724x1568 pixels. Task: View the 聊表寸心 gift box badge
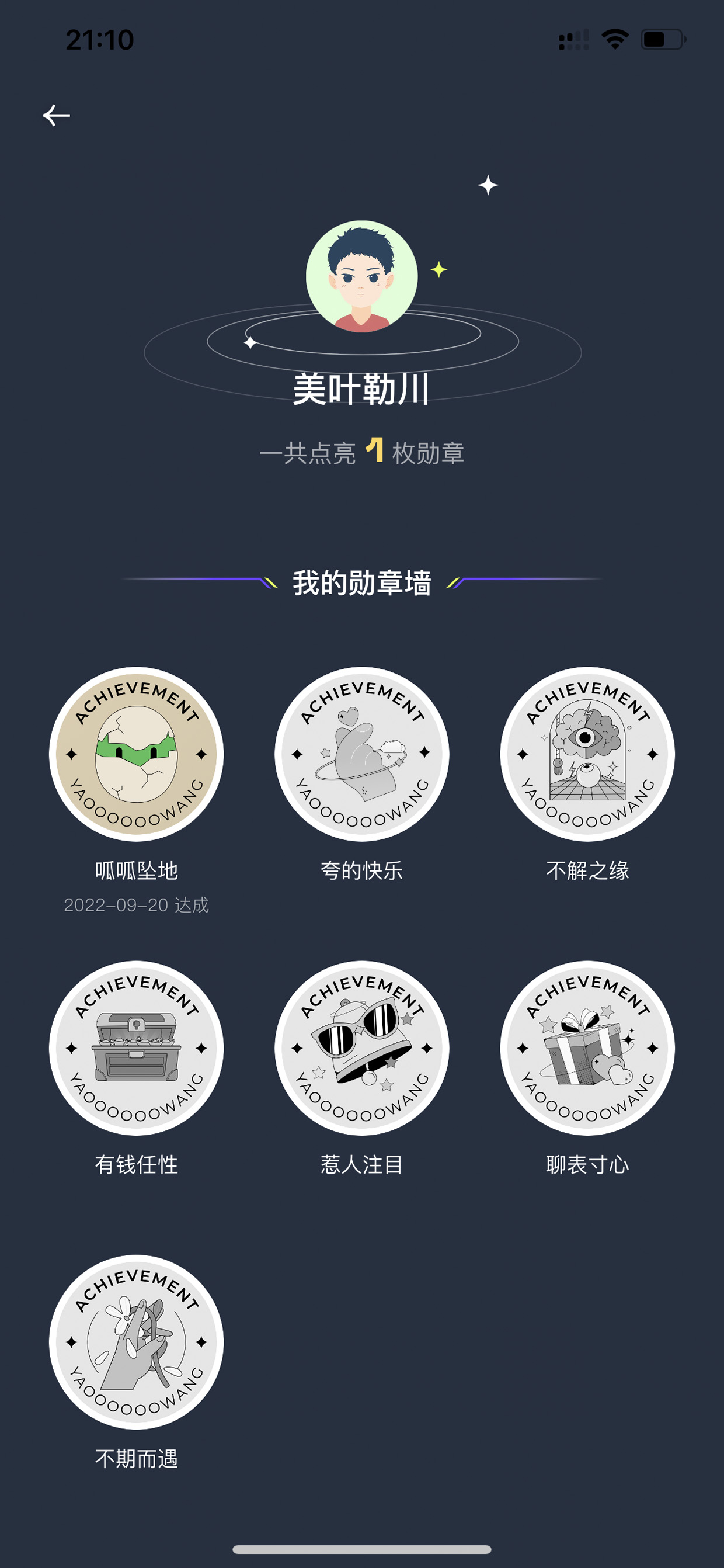coord(588,1048)
